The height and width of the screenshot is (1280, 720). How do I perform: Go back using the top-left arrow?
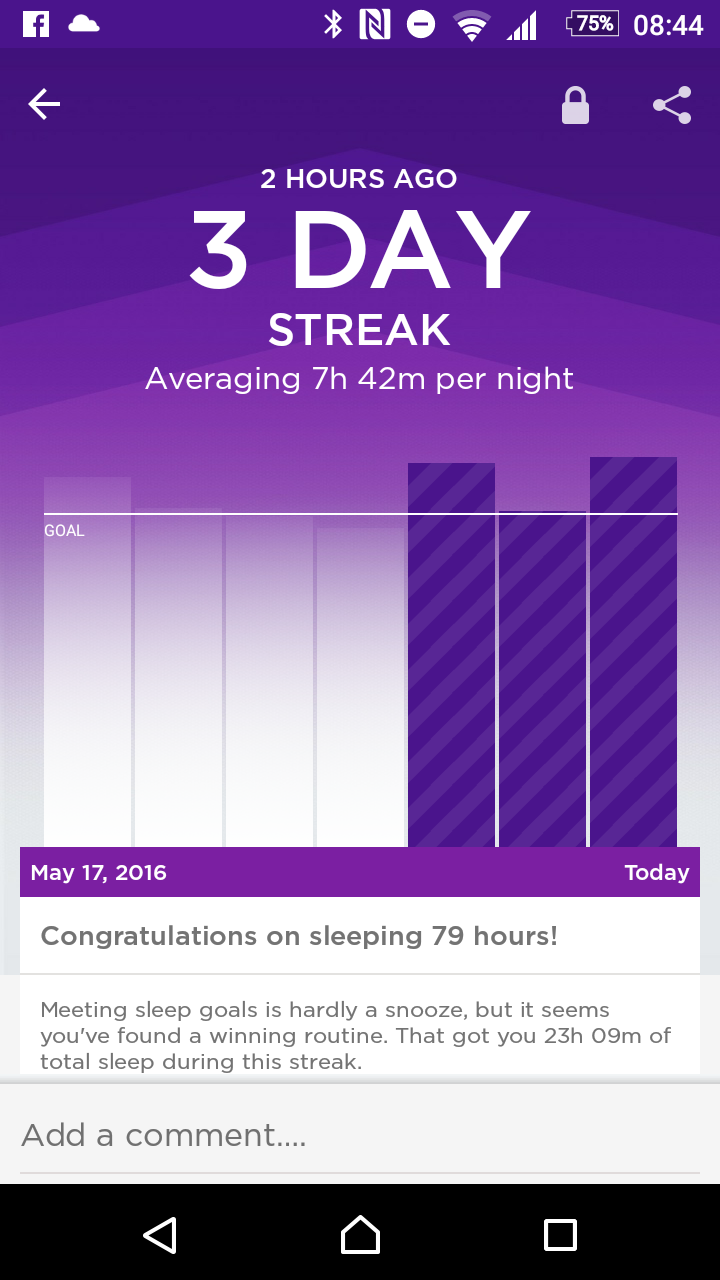point(44,104)
